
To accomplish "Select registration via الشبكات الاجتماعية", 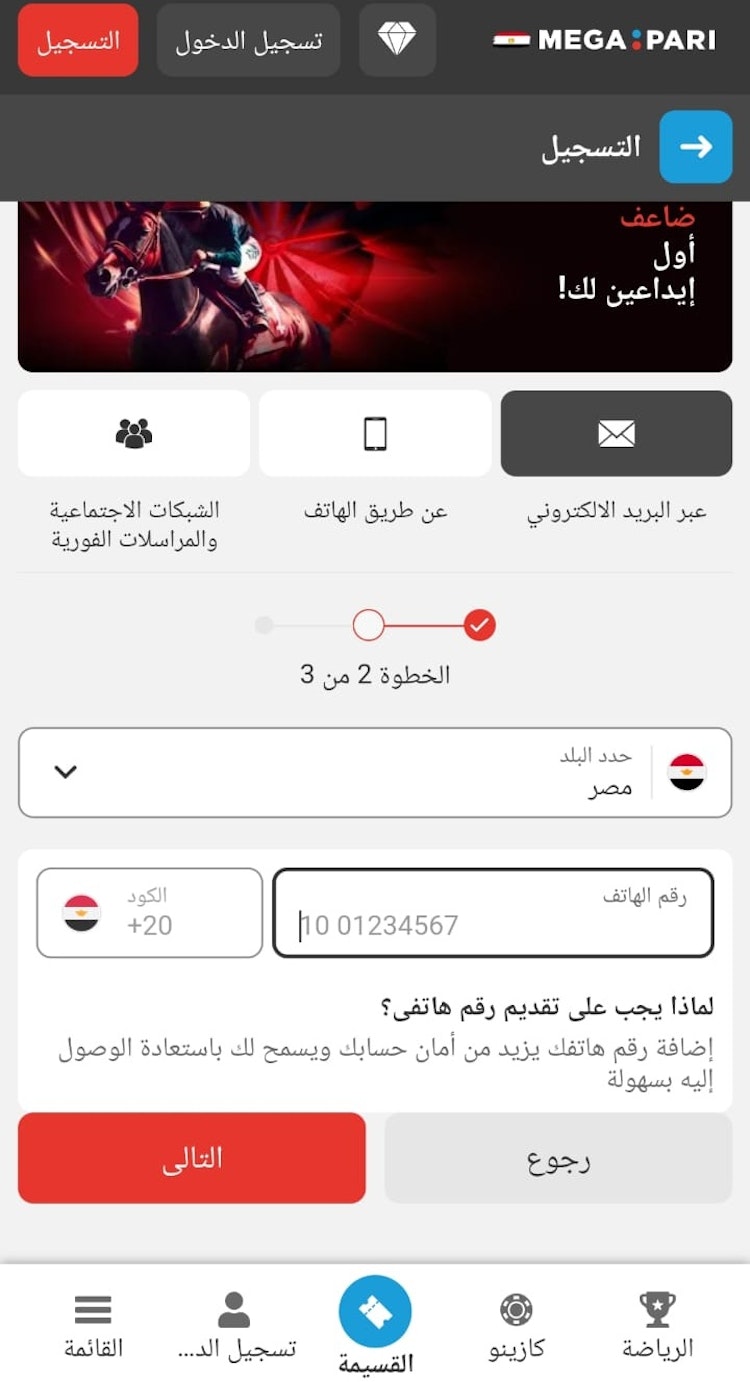I will 134,433.
